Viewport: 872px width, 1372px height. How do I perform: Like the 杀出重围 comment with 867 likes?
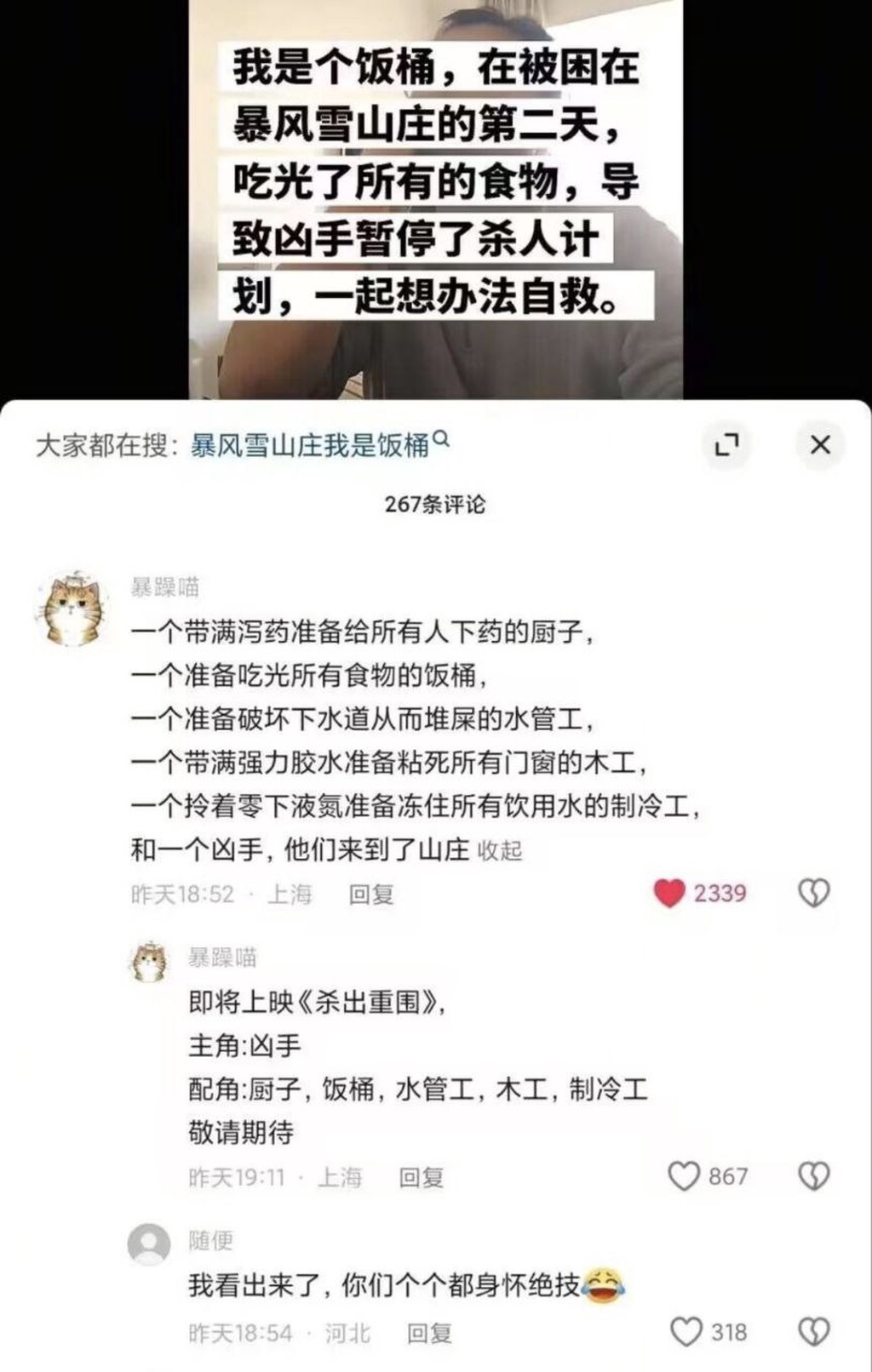tap(684, 1176)
